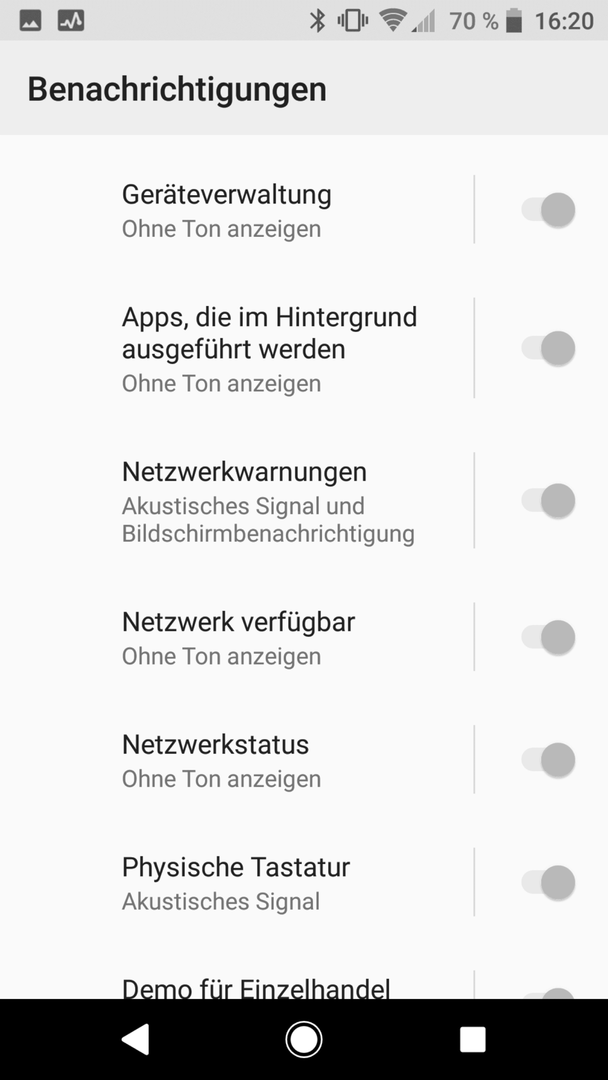
Task: Toggle the Physische Tastatur switch
Action: (548, 882)
